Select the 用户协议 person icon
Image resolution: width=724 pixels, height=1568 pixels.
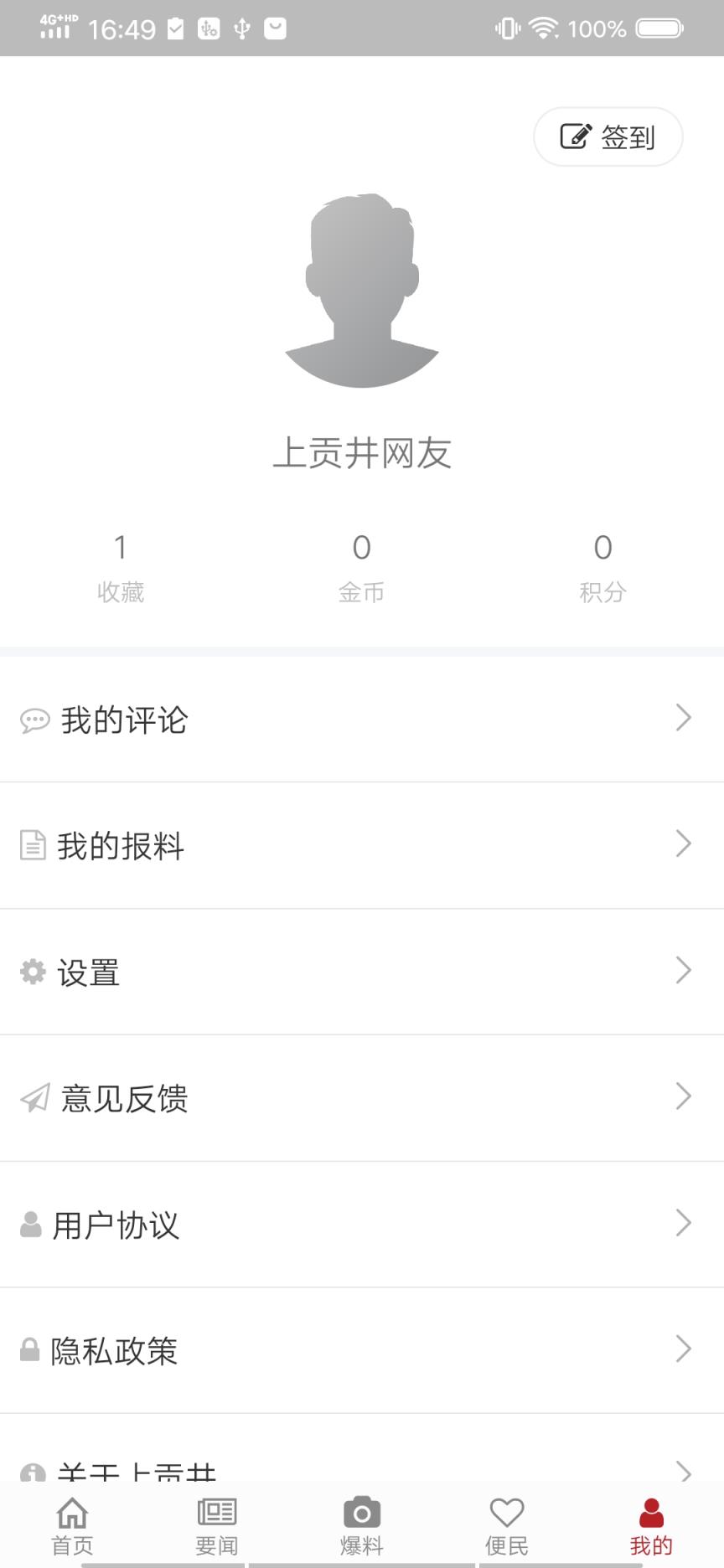pyautogui.click(x=31, y=1225)
